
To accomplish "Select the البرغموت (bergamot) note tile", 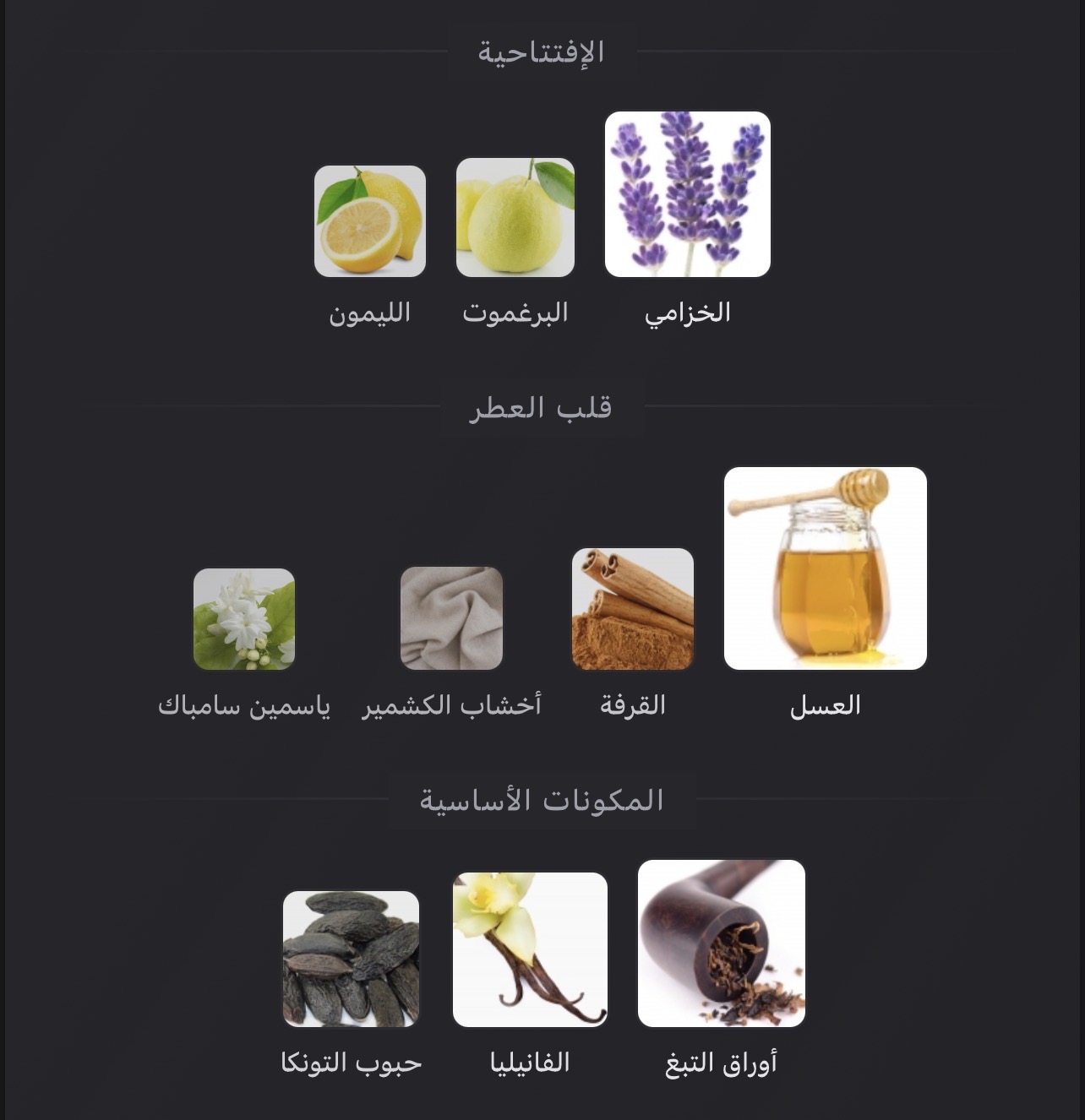I will pyautogui.click(x=515, y=218).
